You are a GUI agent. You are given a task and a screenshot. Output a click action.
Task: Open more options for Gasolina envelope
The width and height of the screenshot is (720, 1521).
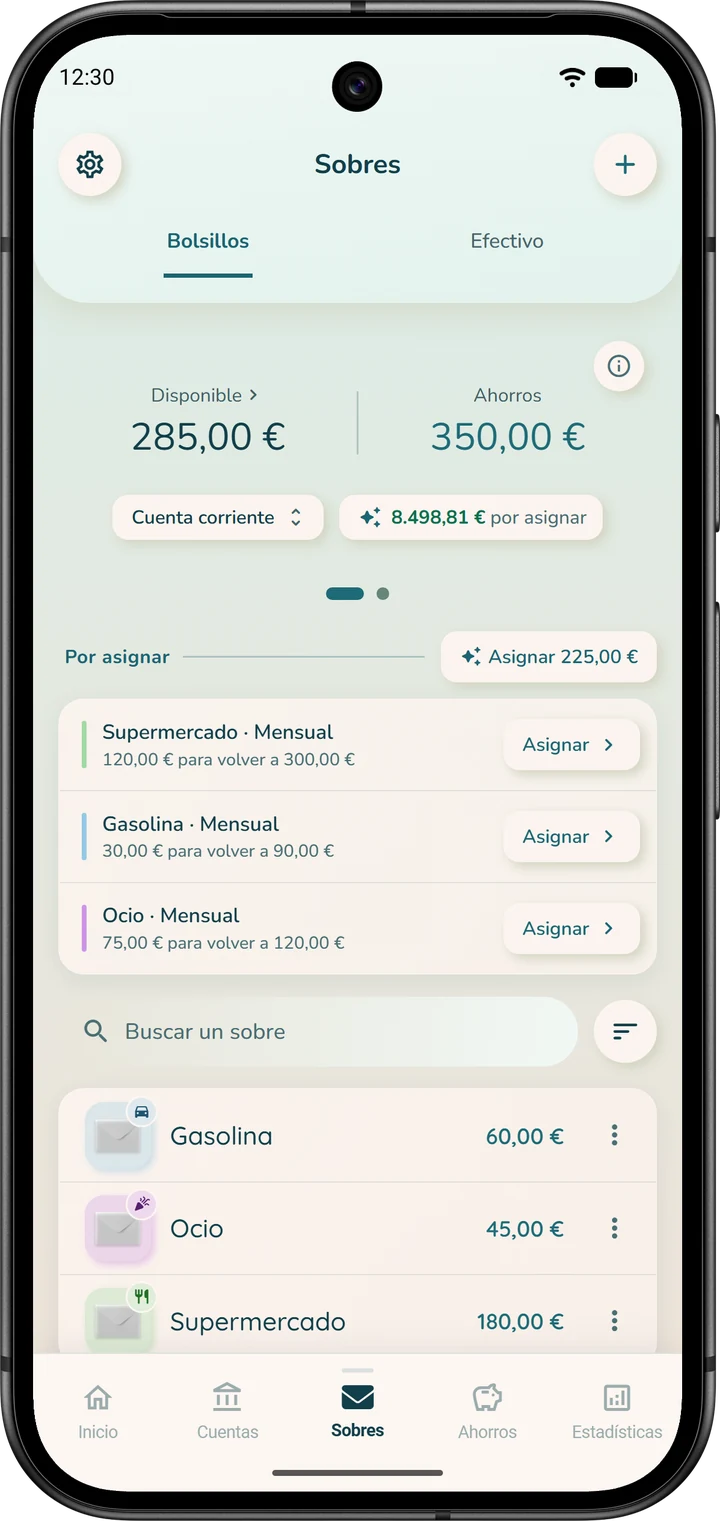point(614,1135)
